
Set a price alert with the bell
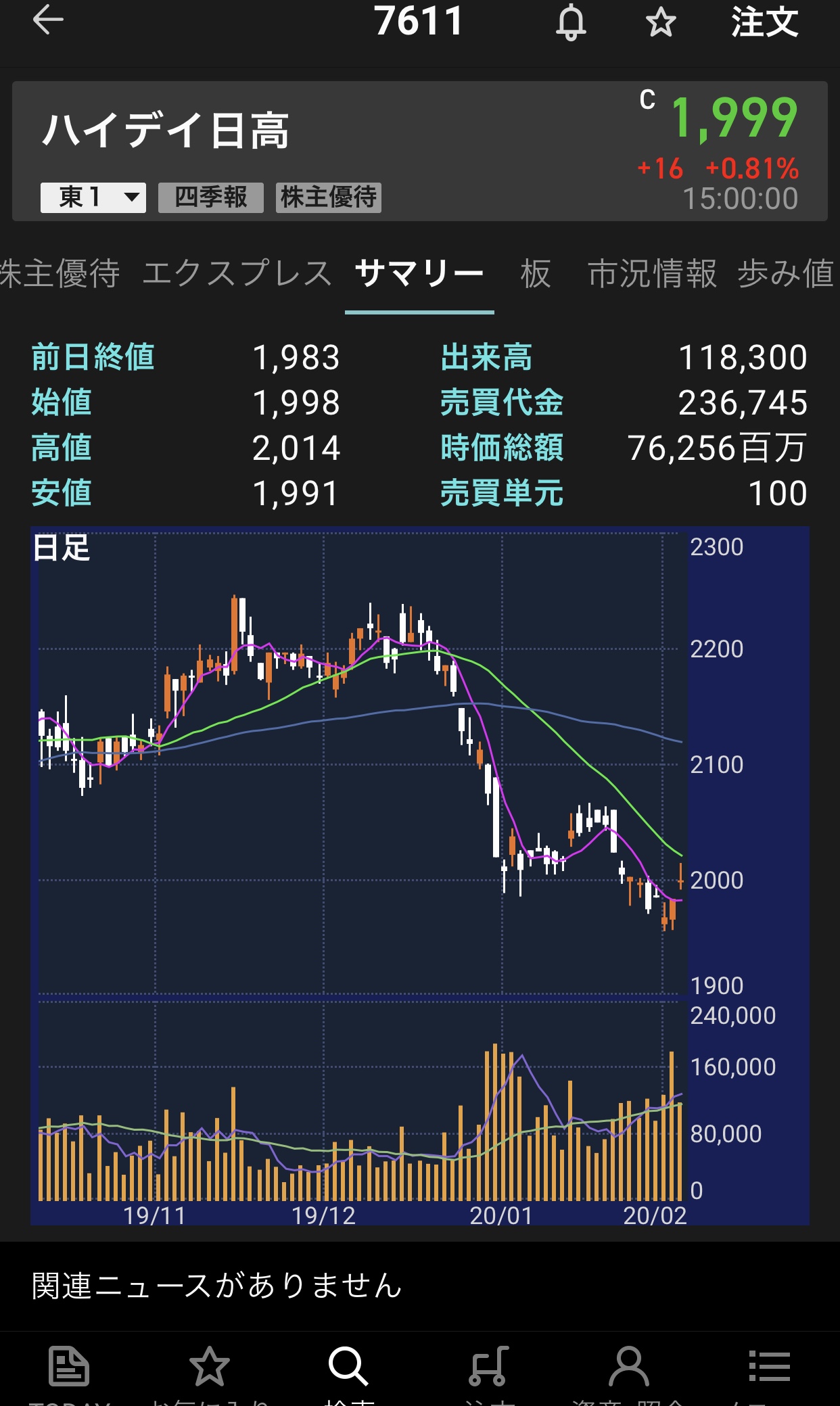coord(571,23)
